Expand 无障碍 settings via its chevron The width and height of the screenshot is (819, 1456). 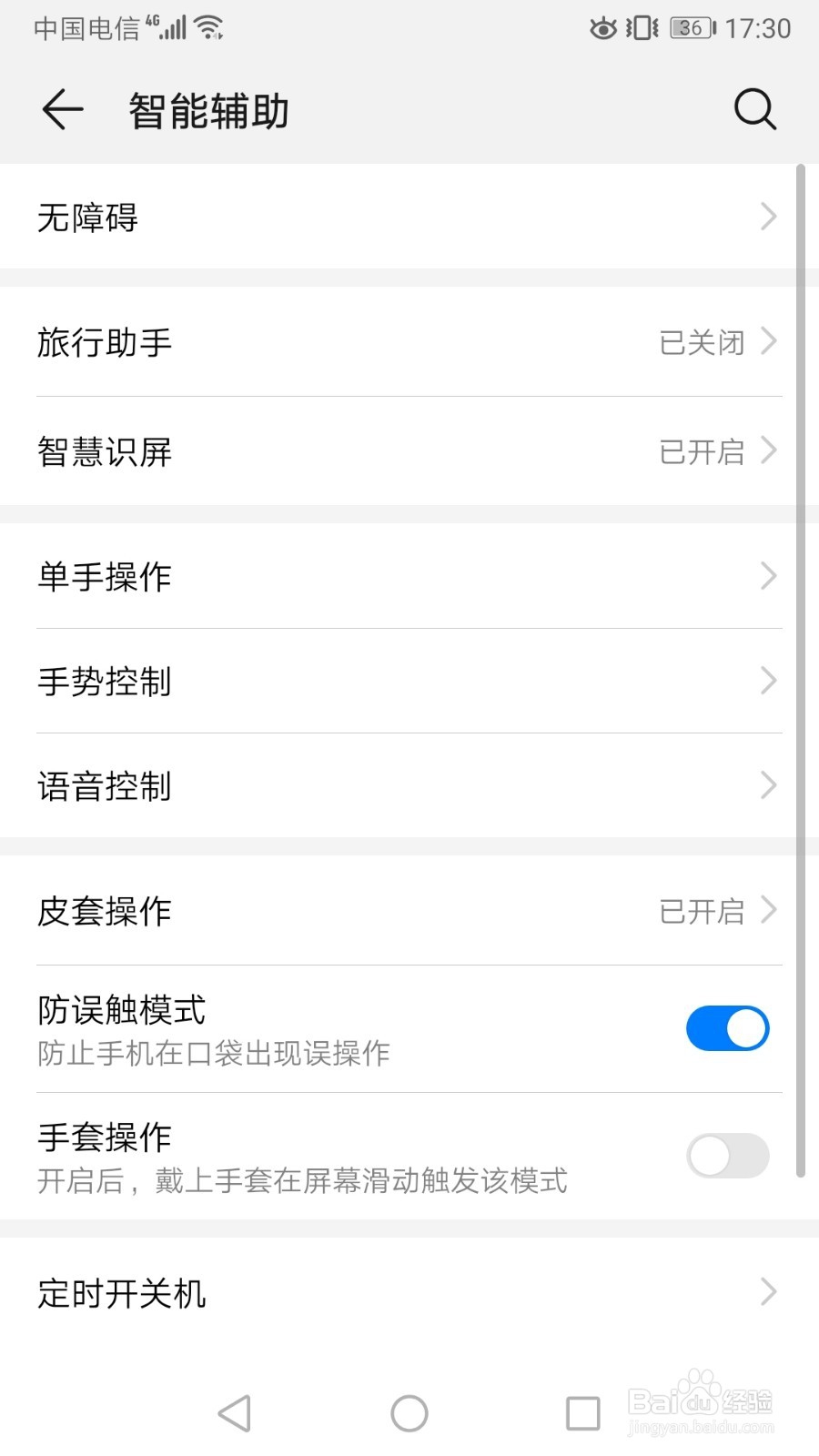coord(769,217)
